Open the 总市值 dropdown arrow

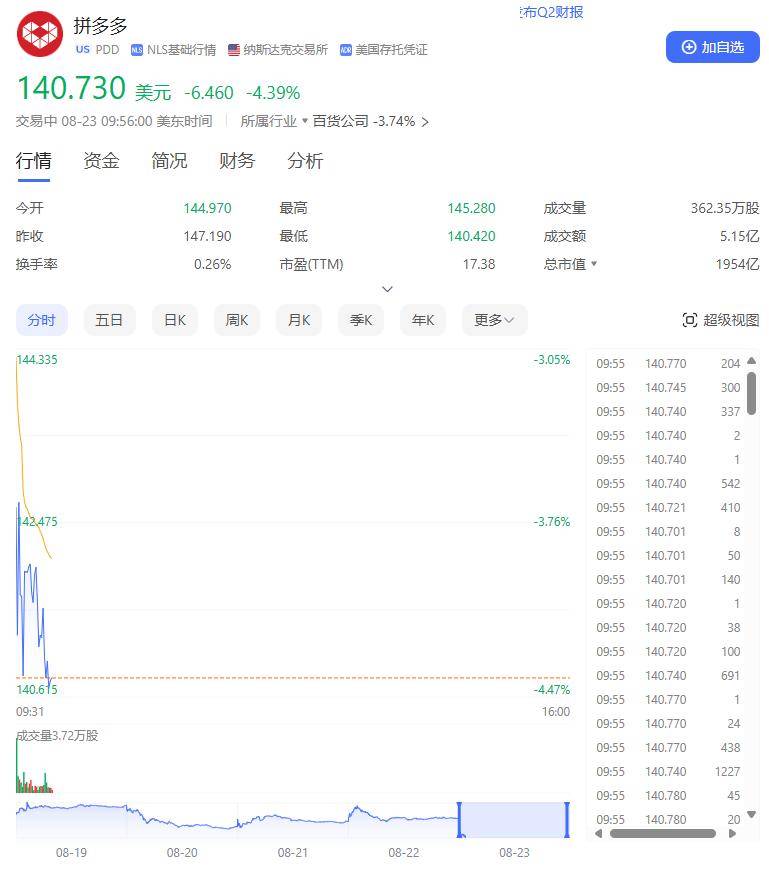click(594, 265)
